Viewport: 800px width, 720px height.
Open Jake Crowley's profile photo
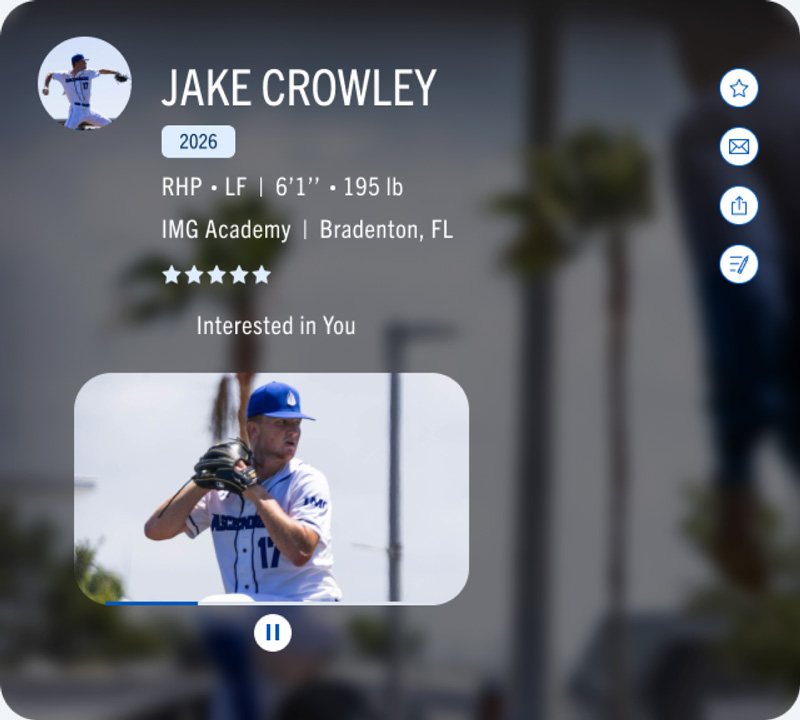click(x=84, y=84)
